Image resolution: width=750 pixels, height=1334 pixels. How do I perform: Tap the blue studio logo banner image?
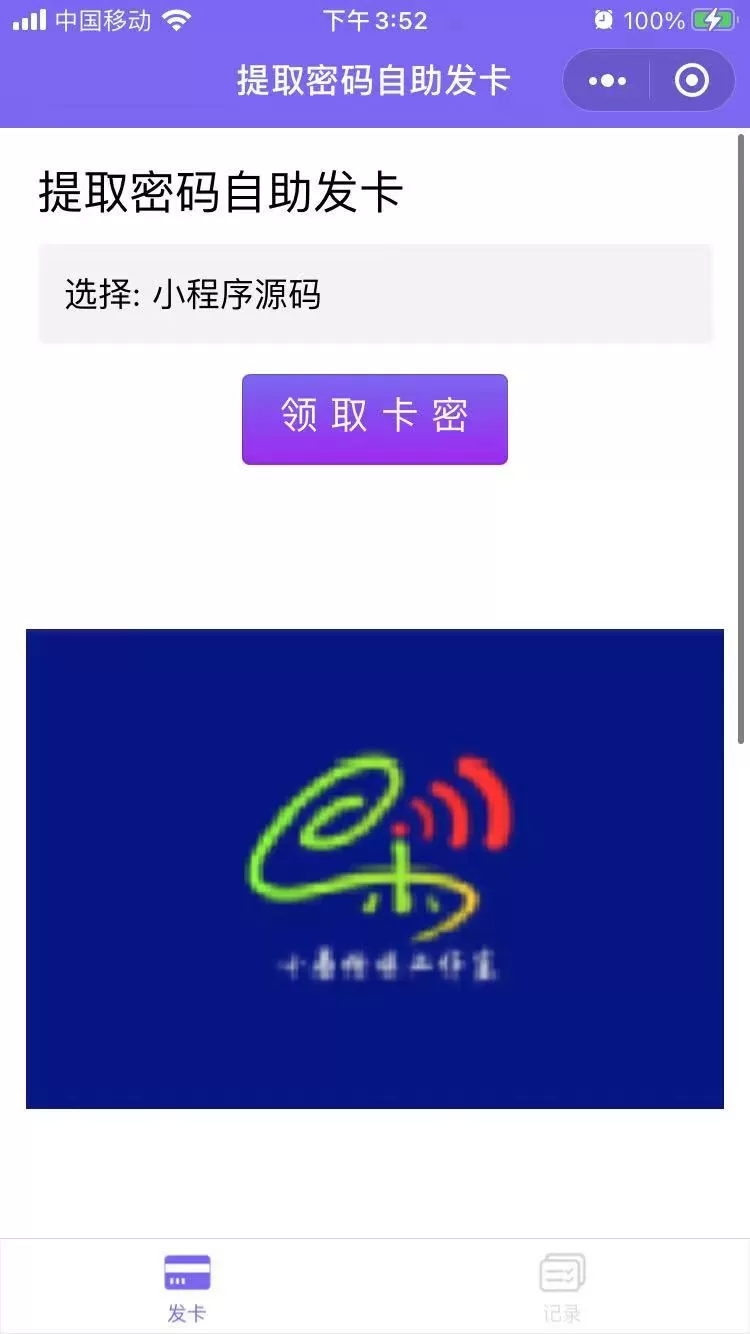tap(375, 867)
